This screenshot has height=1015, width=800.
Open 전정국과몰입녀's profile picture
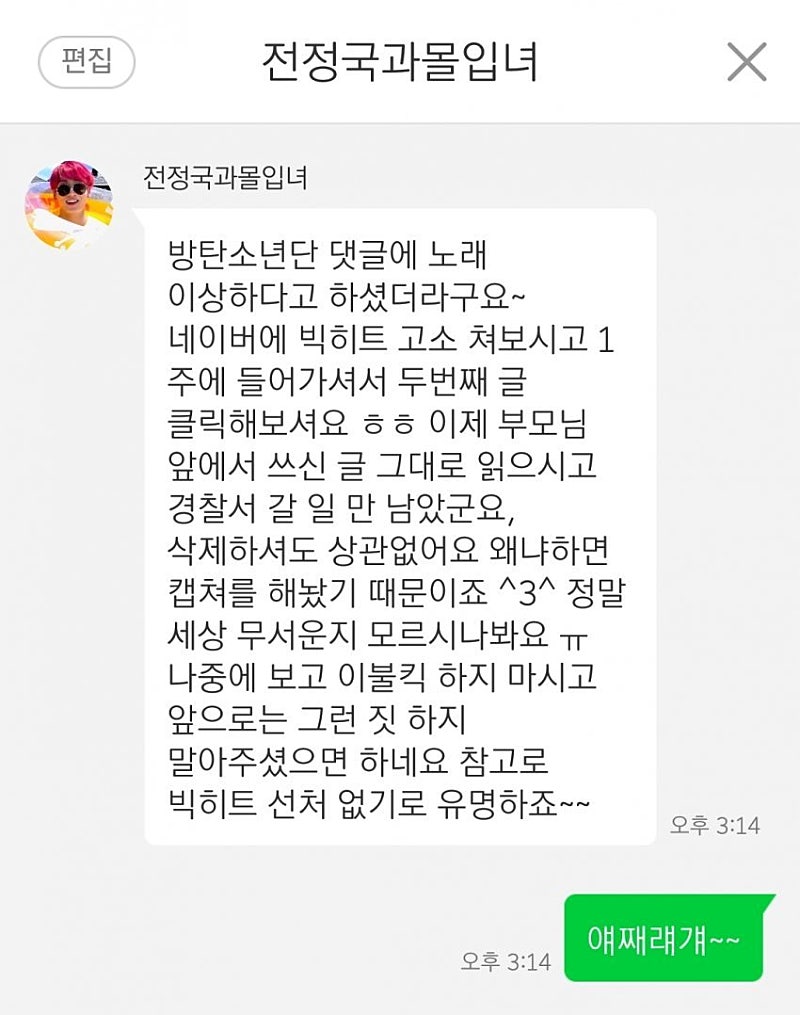coord(70,205)
